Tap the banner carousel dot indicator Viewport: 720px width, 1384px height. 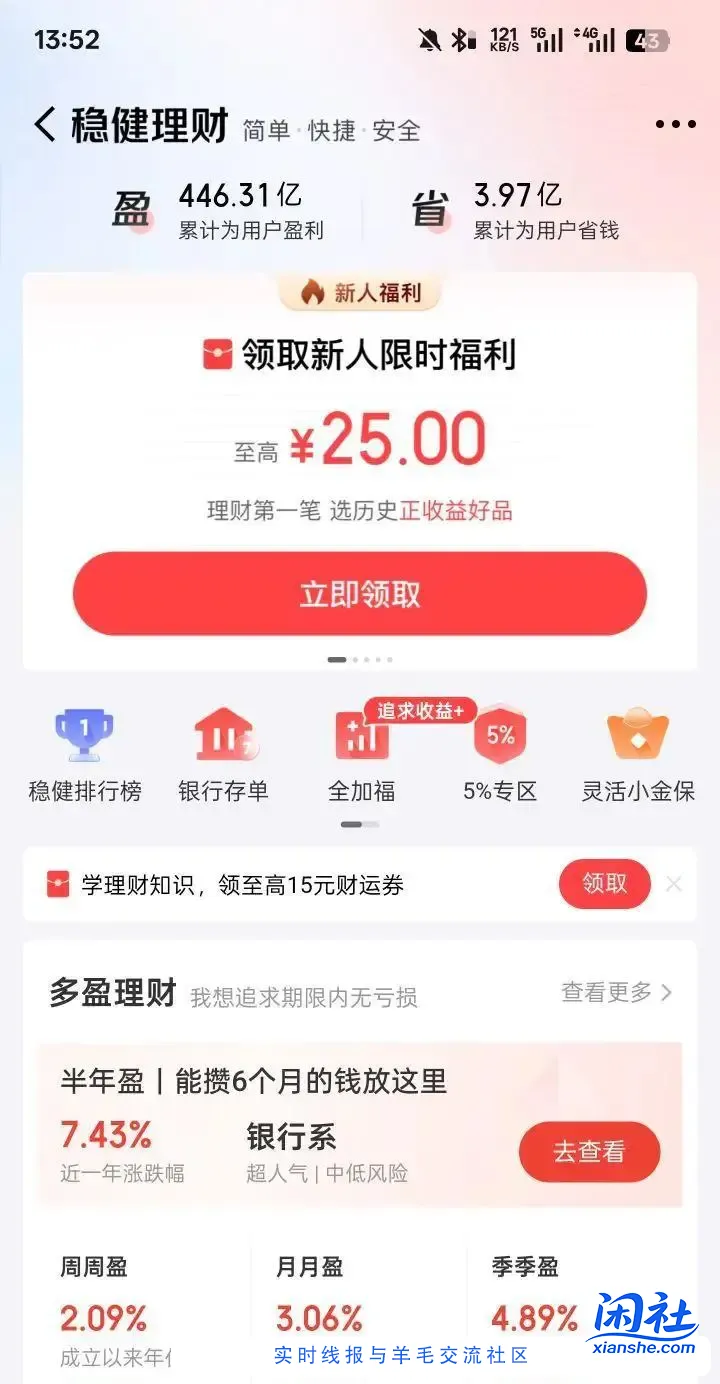click(360, 658)
